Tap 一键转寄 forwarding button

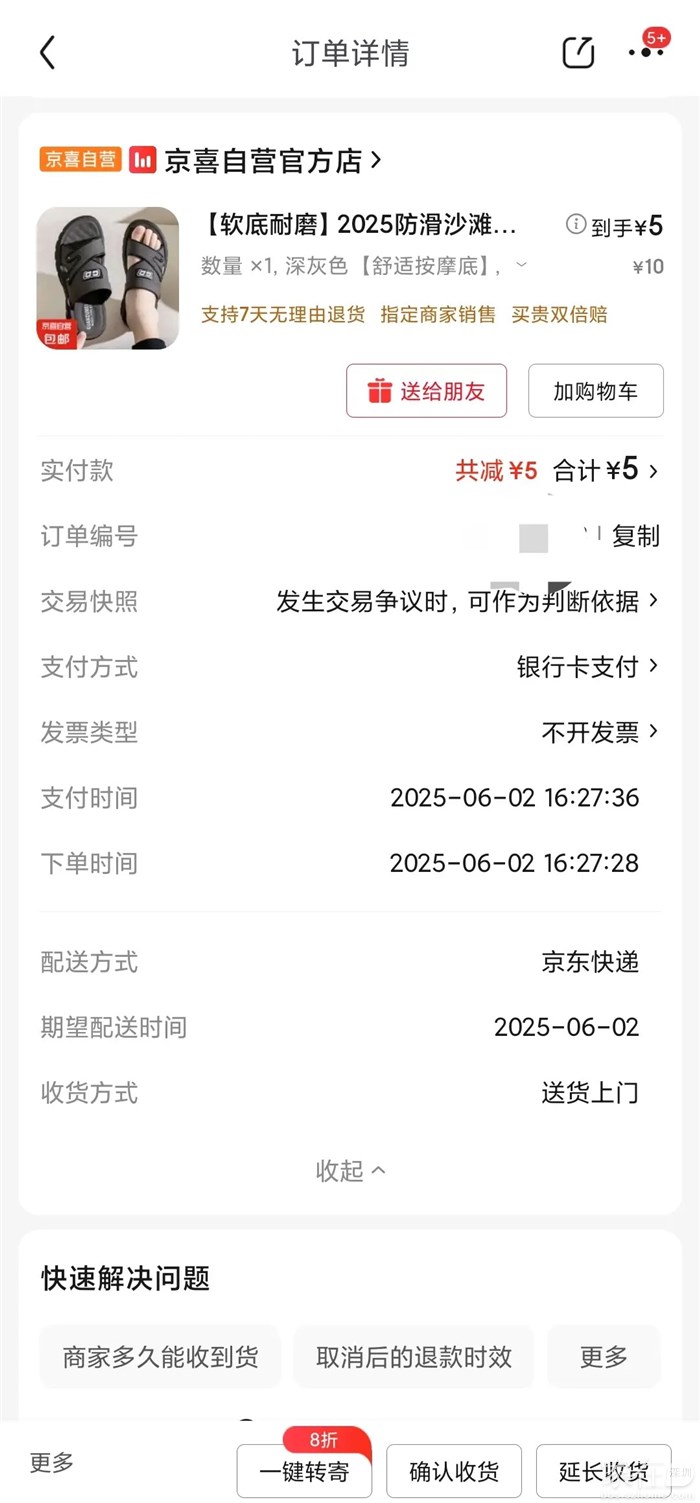pyautogui.click(x=304, y=1471)
